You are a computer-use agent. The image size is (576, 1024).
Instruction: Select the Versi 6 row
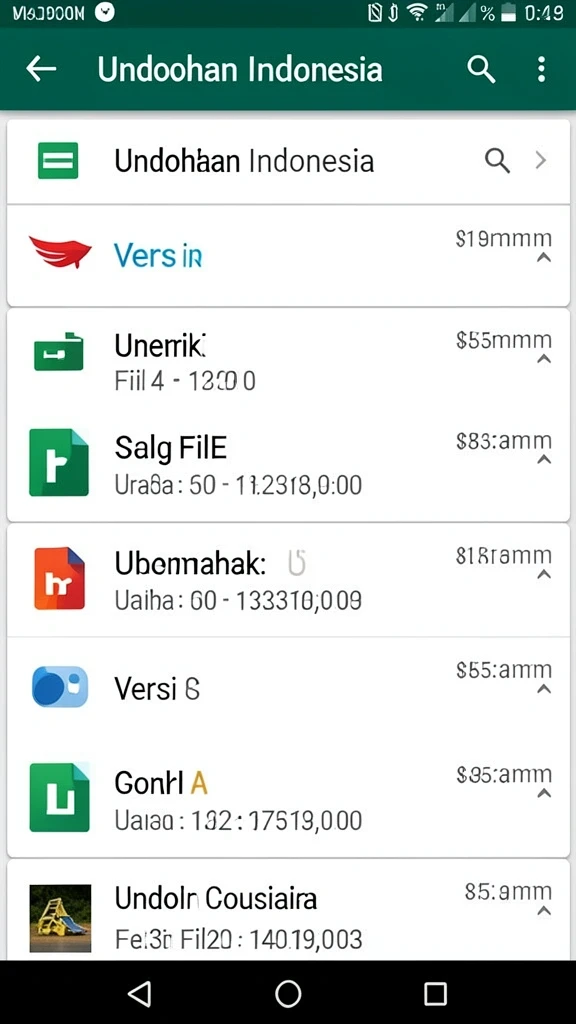(288, 688)
